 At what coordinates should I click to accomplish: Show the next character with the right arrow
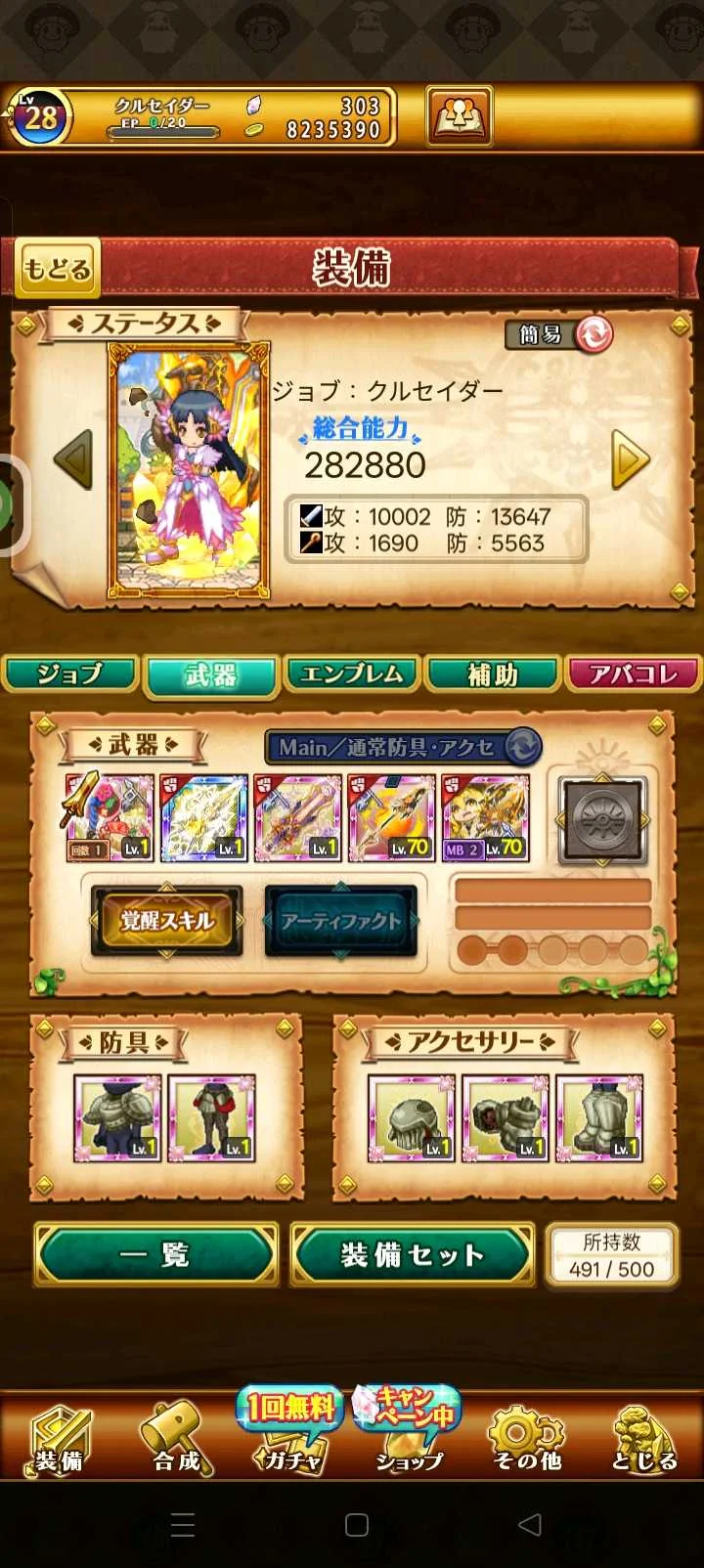630,459
